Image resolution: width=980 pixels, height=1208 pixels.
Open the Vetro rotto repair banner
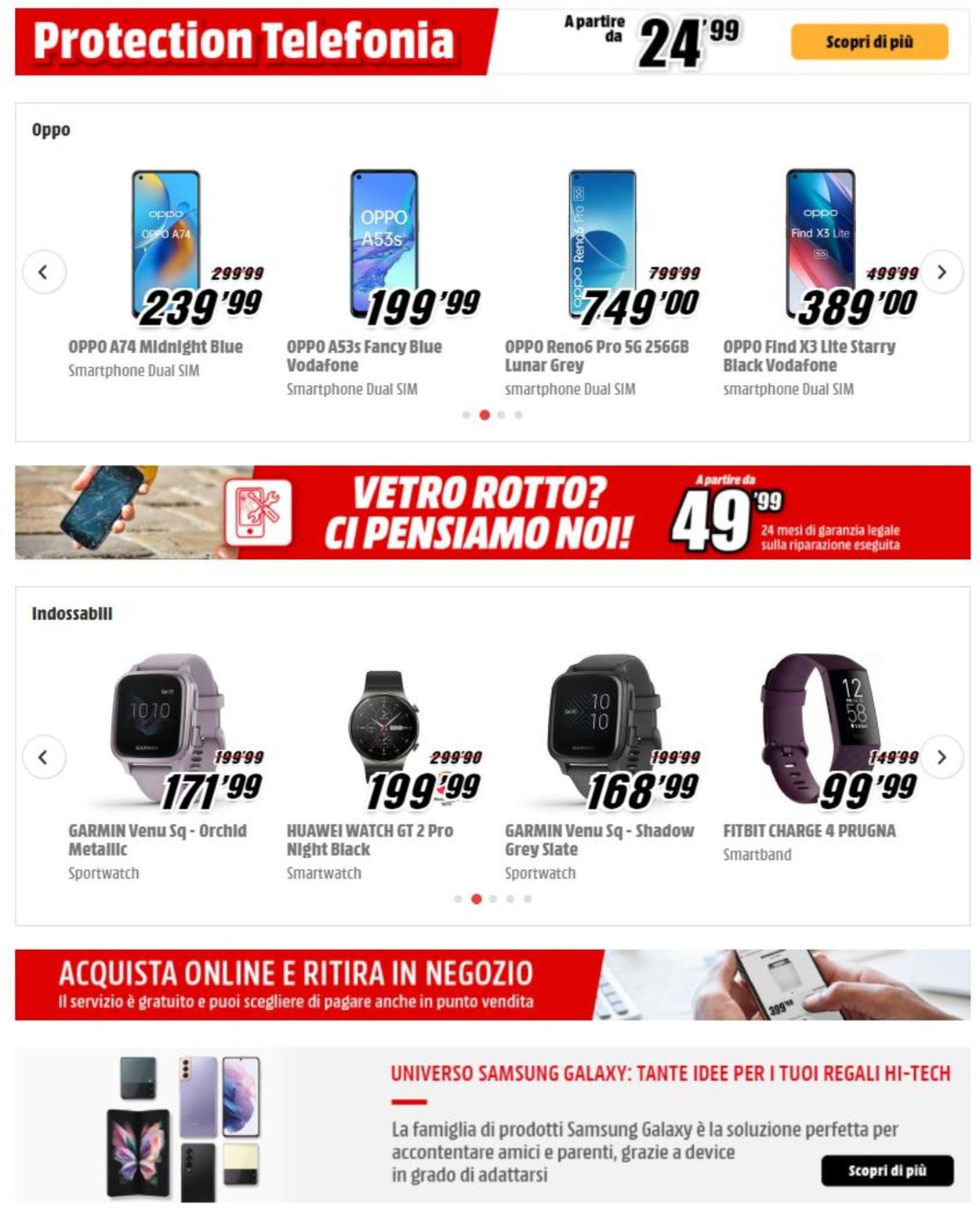pyautogui.click(x=492, y=512)
